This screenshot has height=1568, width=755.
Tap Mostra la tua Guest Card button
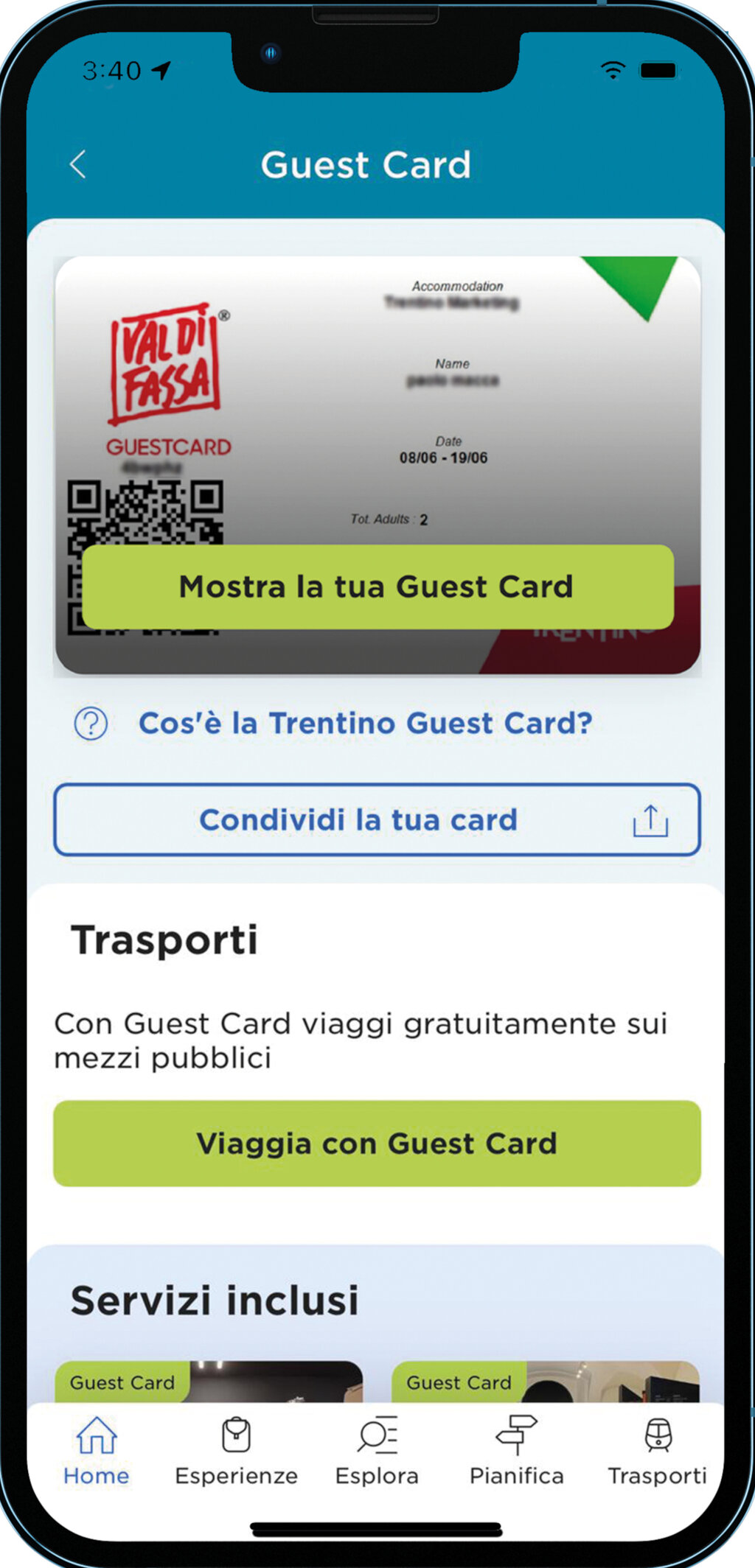click(377, 587)
